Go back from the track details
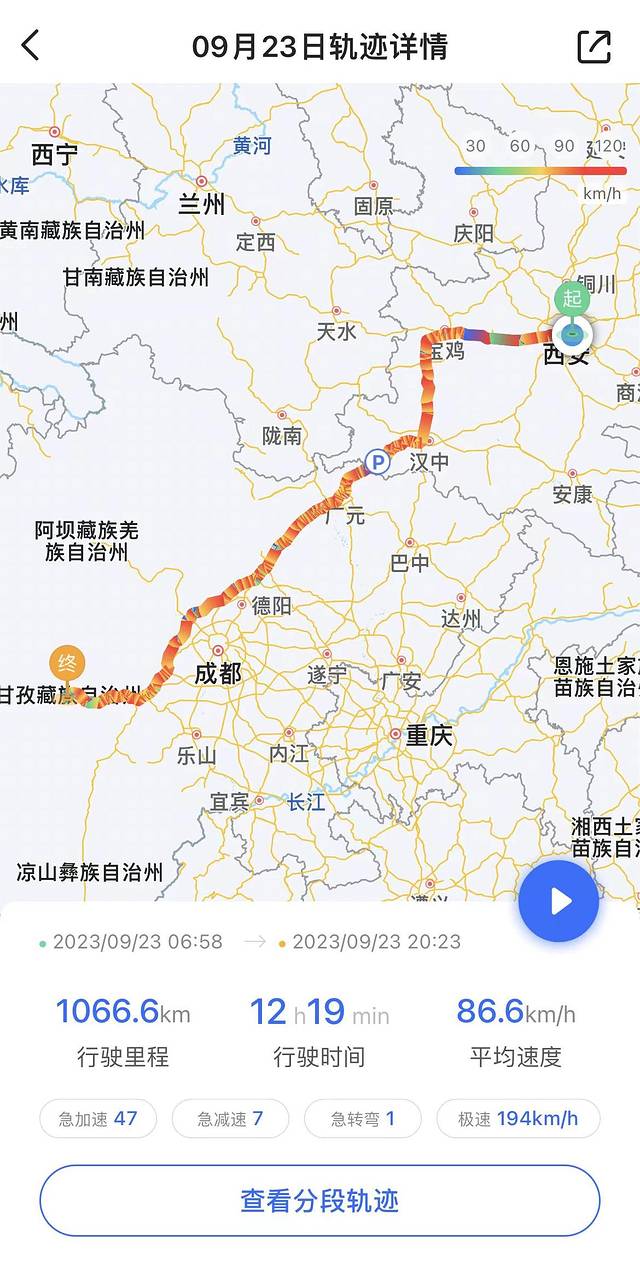 31,45
